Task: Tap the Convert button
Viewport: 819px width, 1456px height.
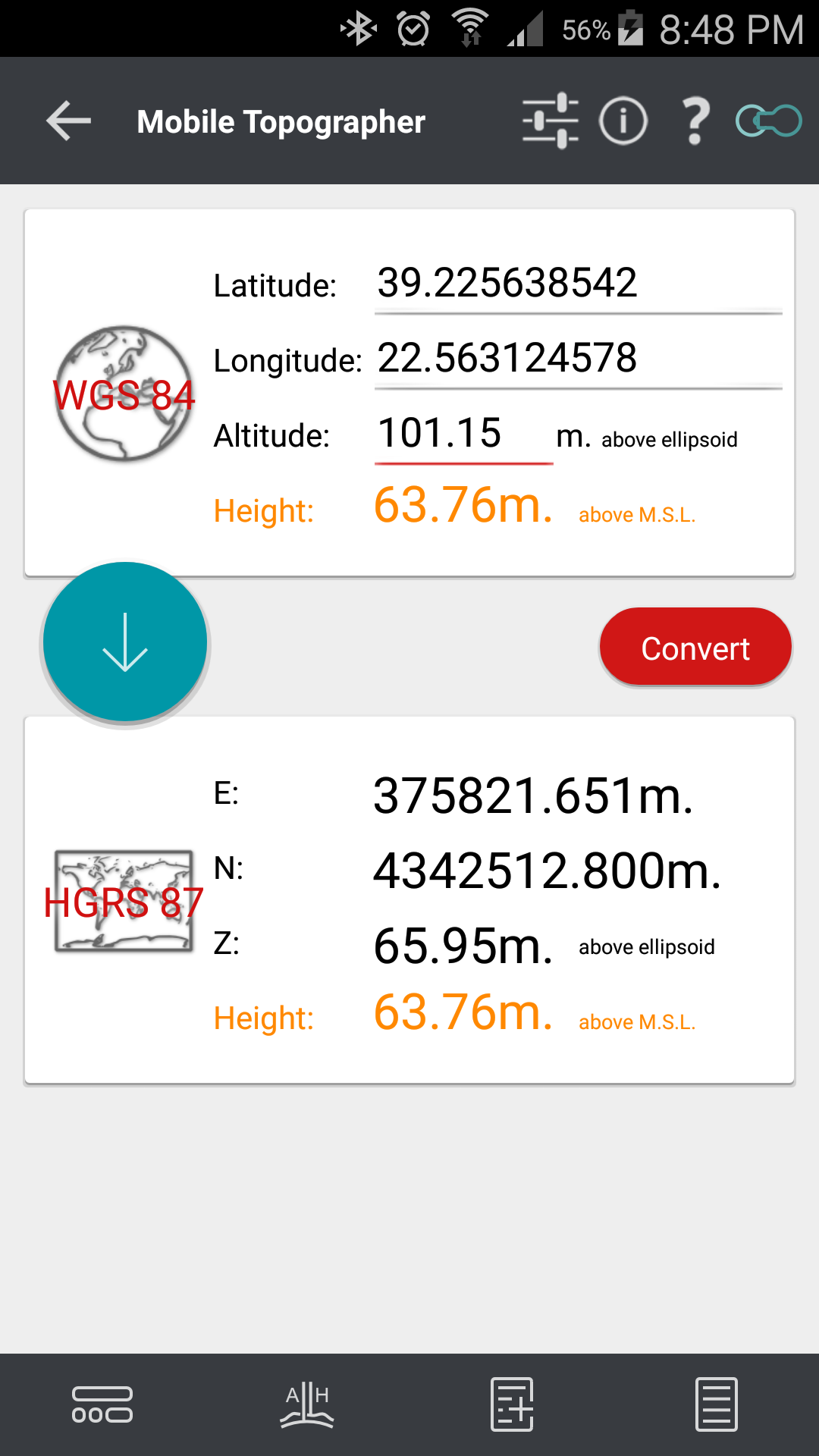Action: (695, 648)
